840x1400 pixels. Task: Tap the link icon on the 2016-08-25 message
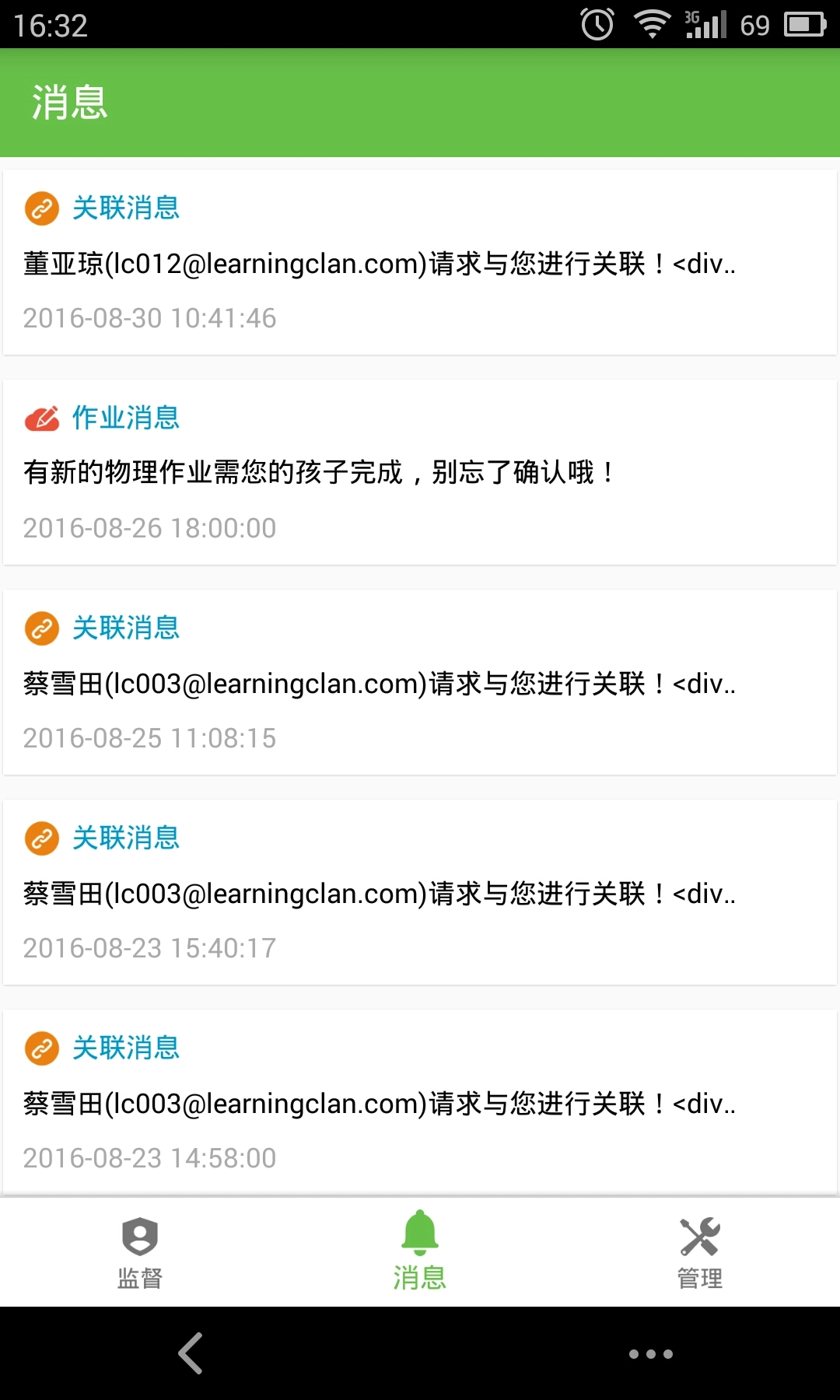(x=42, y=628)
